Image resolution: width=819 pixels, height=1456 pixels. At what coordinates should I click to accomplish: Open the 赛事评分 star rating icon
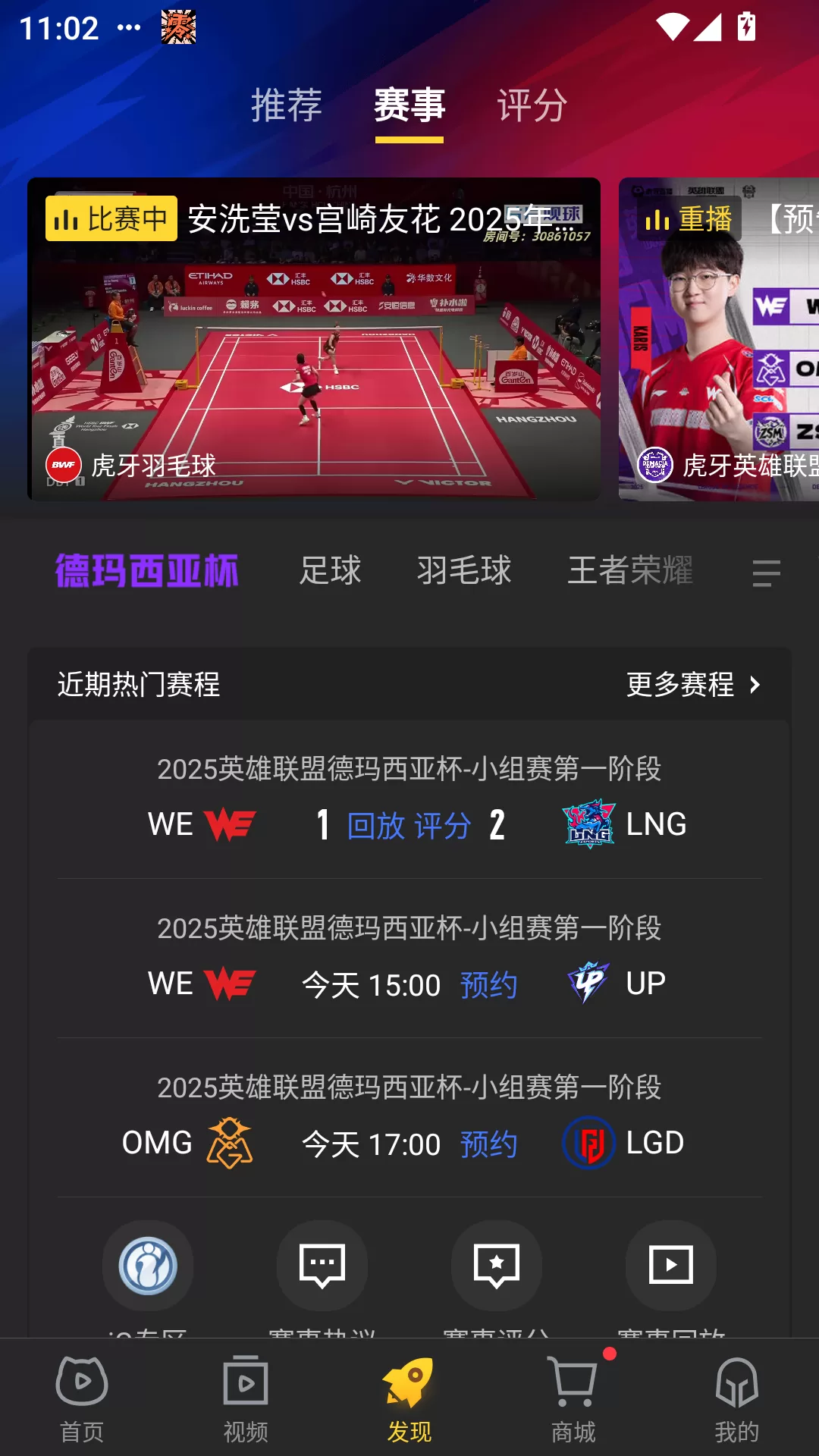point(497,1265)
